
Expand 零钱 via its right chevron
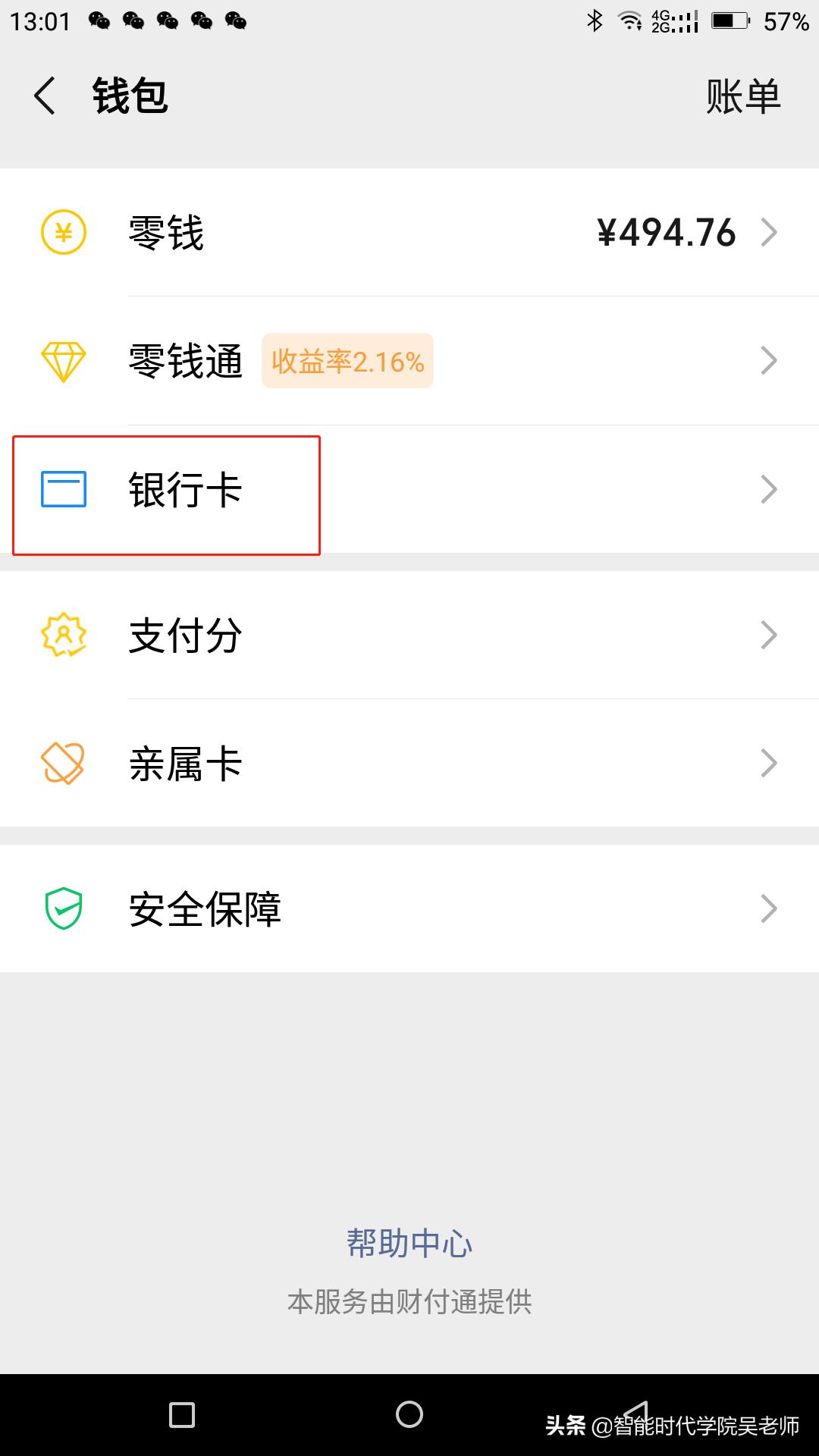(x=770, y=233)
